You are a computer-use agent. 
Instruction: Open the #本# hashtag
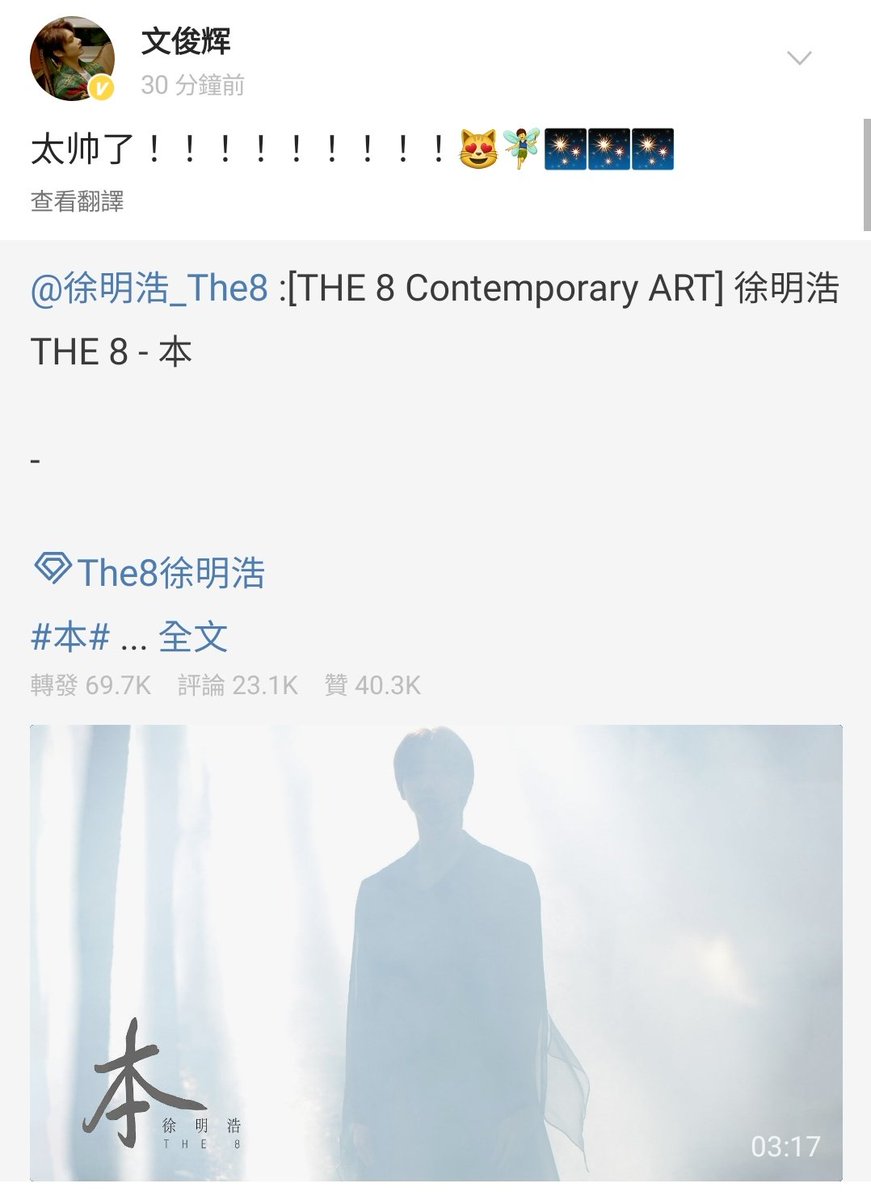click(x=69, y=636)
